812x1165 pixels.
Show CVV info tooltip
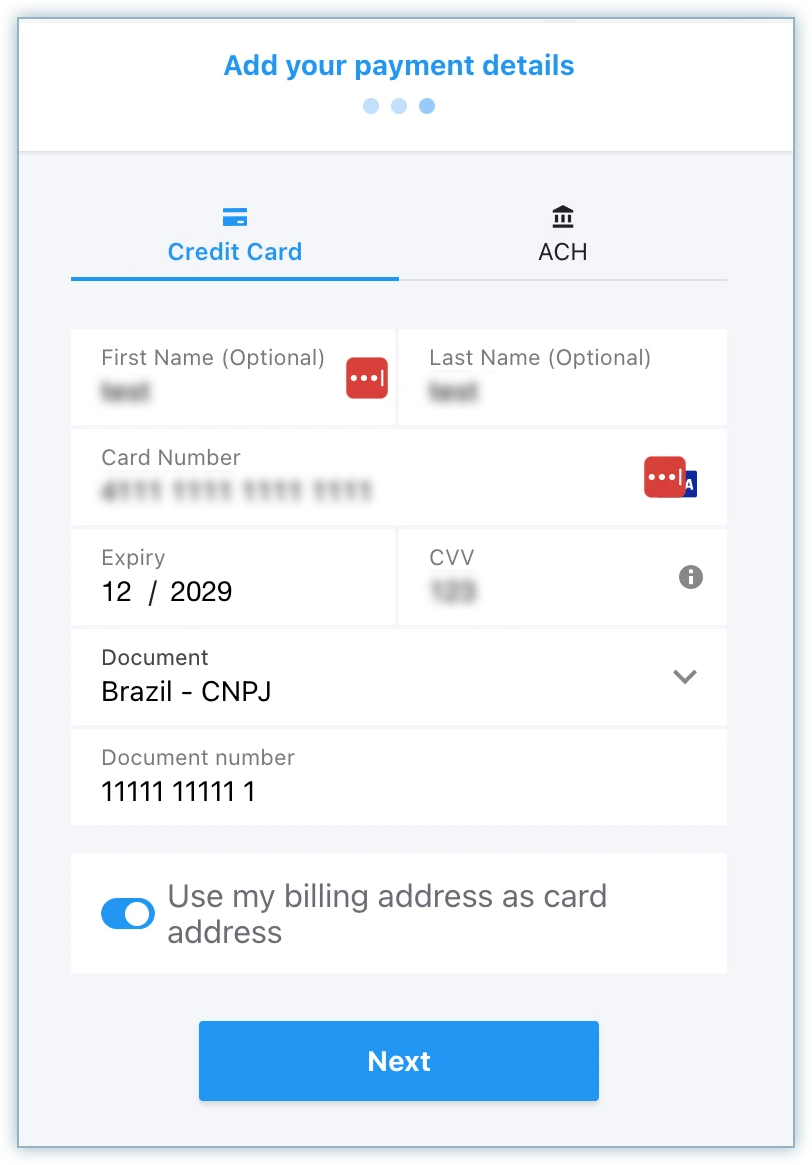click(691, 577)
